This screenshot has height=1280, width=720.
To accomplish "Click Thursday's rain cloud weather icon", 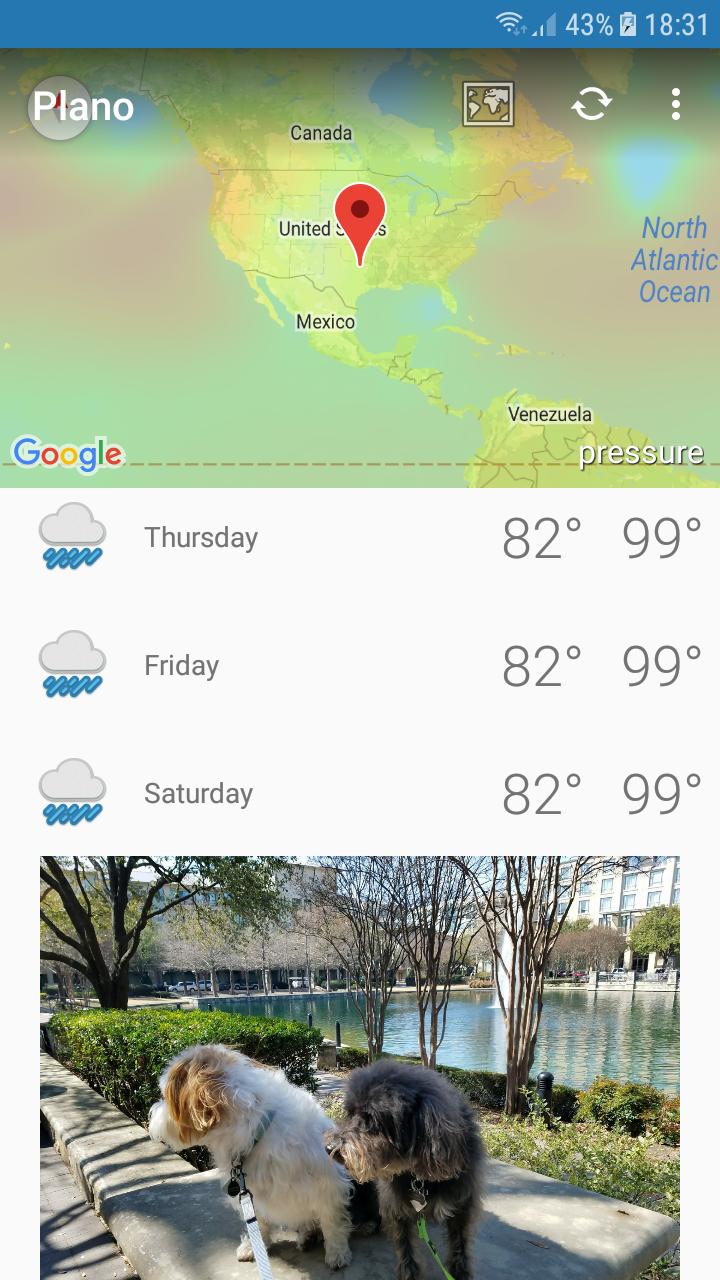I will (71, 537).
